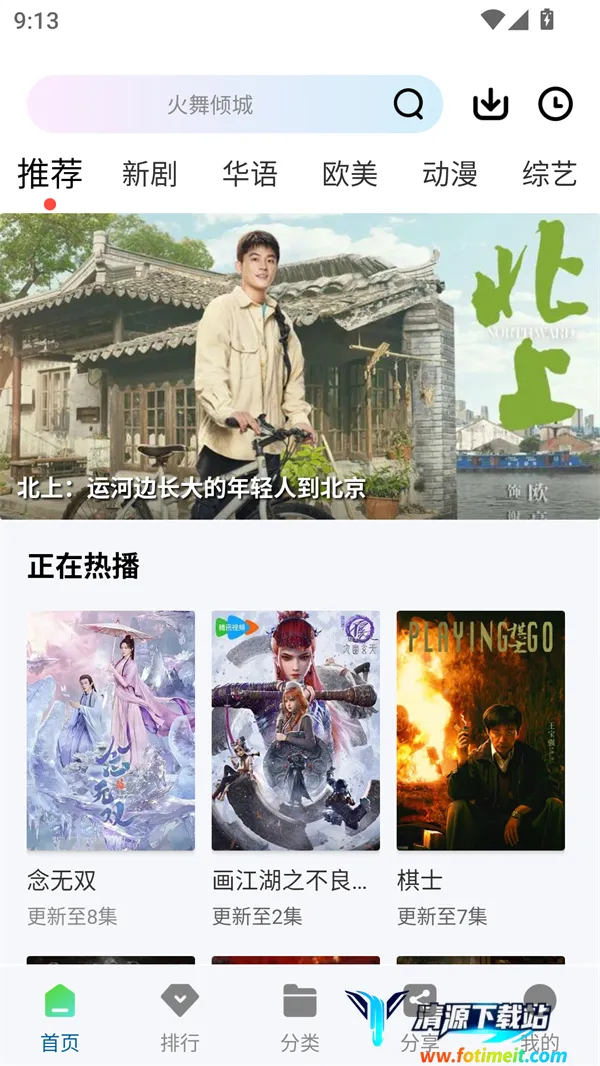
Task: Switch to the 华语 tab
Action: pos(249,175)
